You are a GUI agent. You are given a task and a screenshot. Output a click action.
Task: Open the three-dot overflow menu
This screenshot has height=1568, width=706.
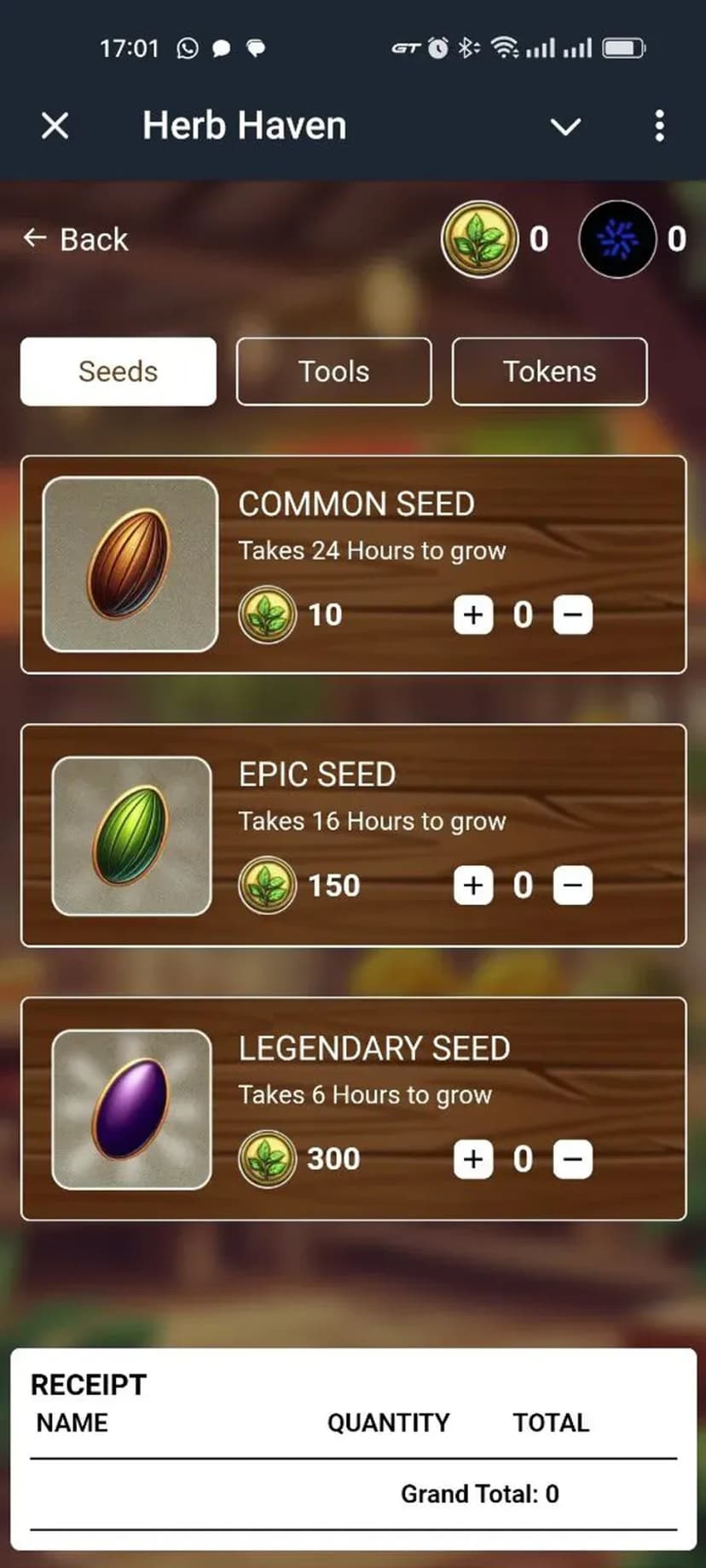[x=659, y=126]
